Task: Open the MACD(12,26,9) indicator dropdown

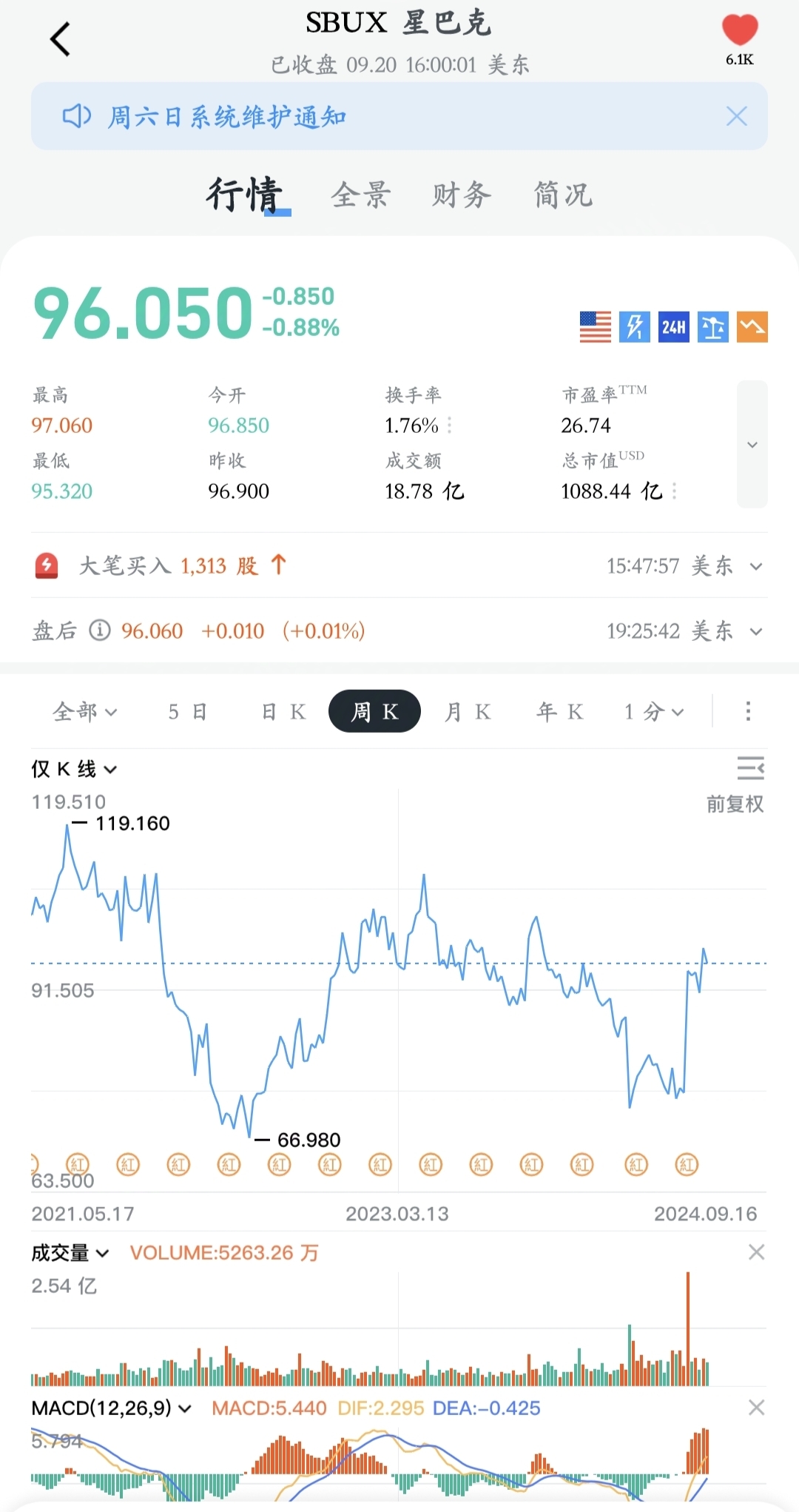Action: pyautogui.click(x=111, y=1408)
